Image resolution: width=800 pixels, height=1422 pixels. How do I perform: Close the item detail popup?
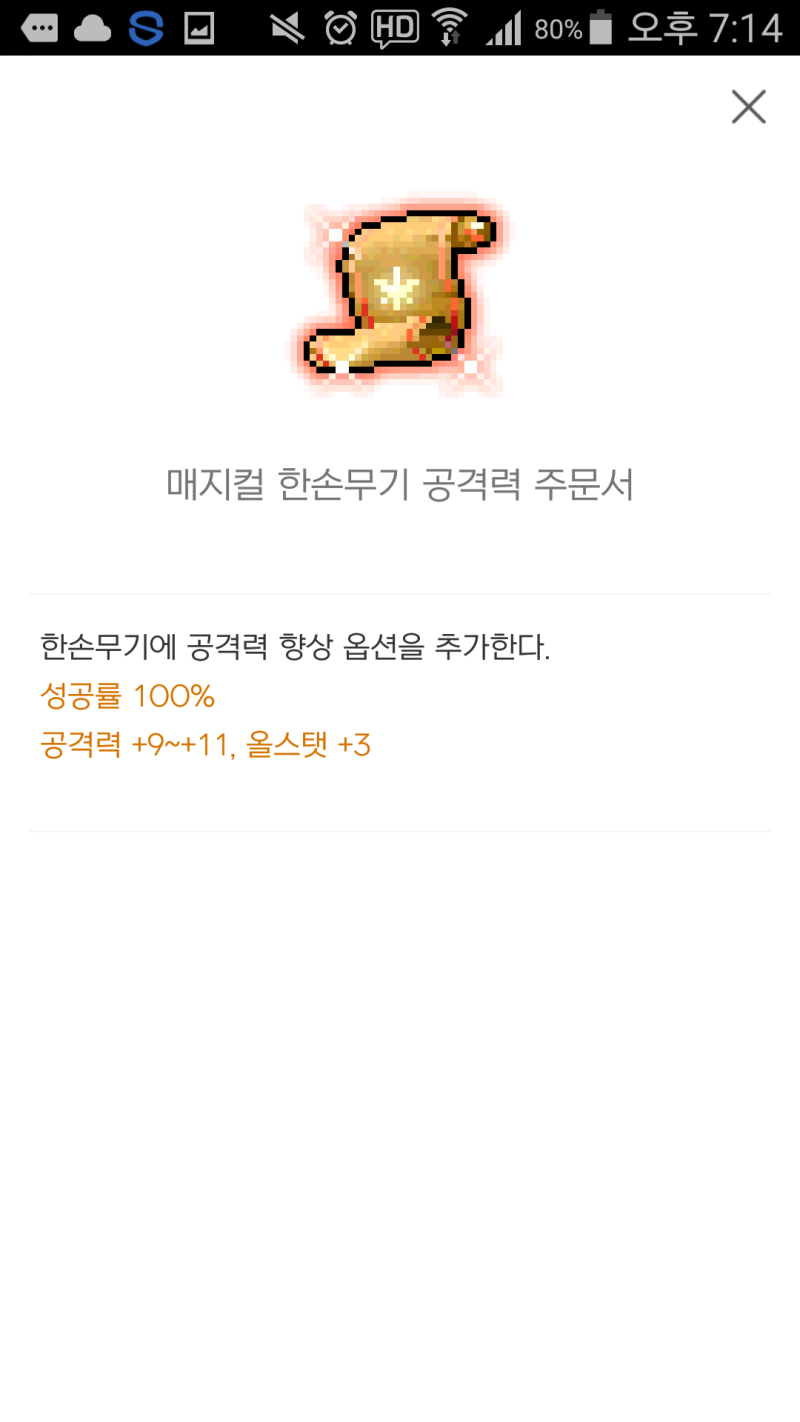[x=748, y=107]
